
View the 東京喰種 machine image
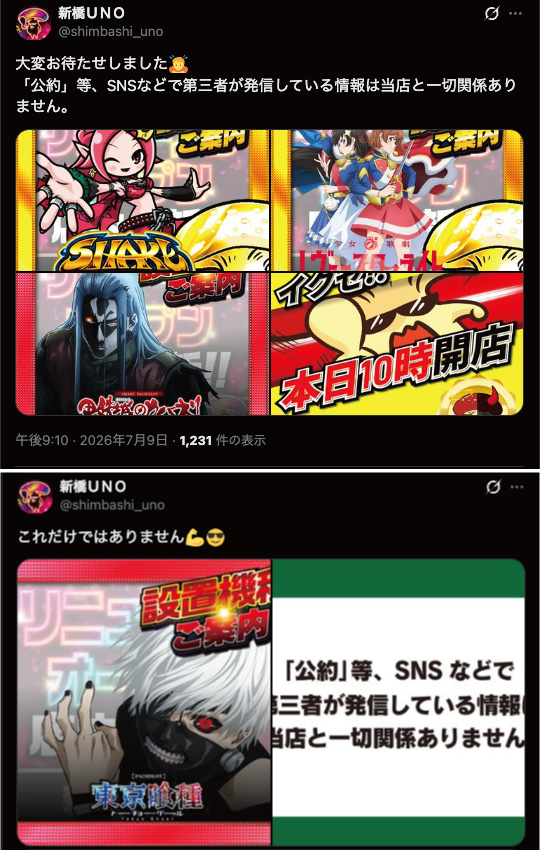(144, 702)
